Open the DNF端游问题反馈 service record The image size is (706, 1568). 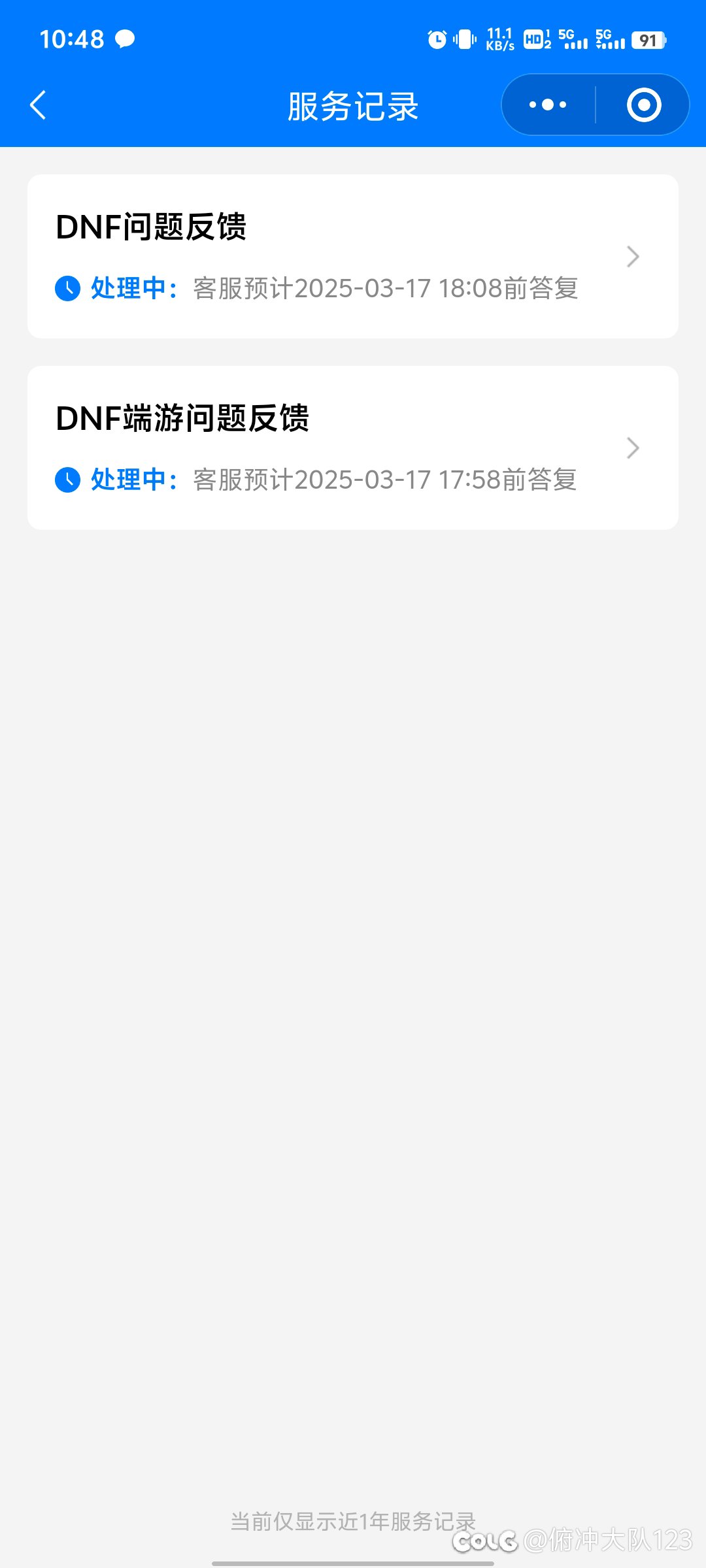[x=353, y=448]
